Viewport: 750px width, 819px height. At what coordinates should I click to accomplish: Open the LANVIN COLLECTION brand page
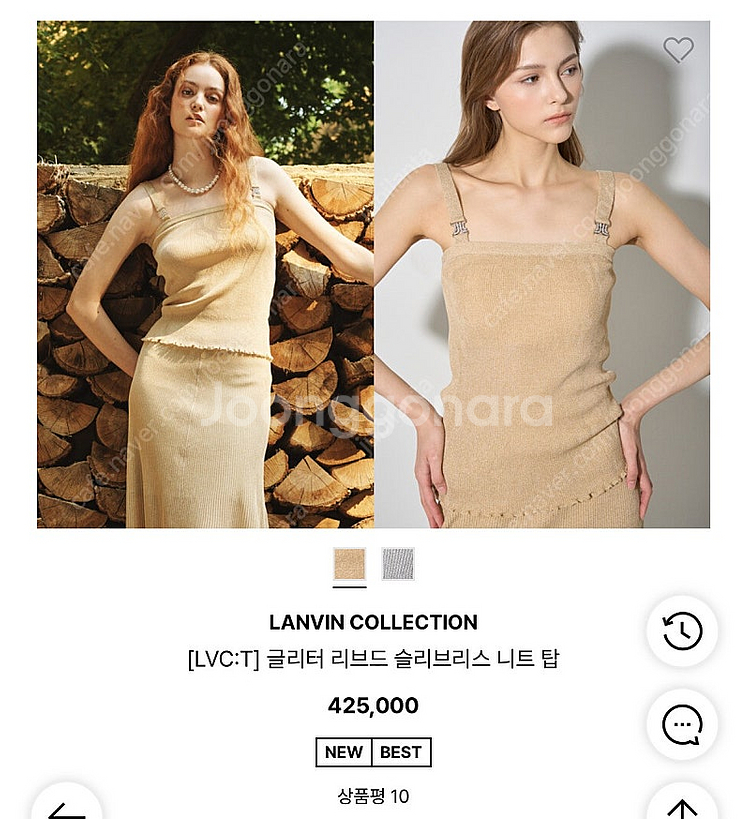373,622
